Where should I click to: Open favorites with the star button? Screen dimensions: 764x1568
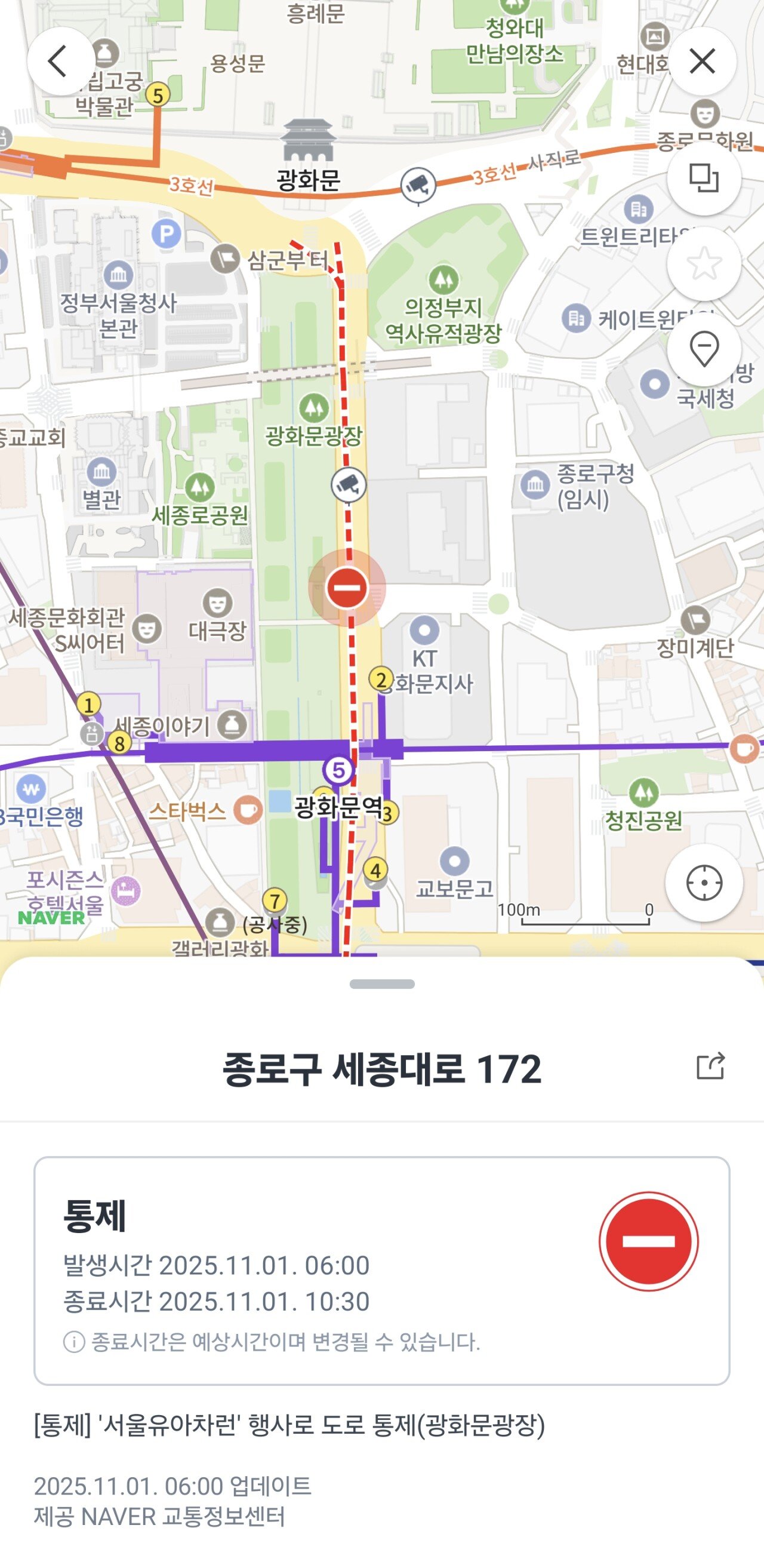tap(704, 263)
